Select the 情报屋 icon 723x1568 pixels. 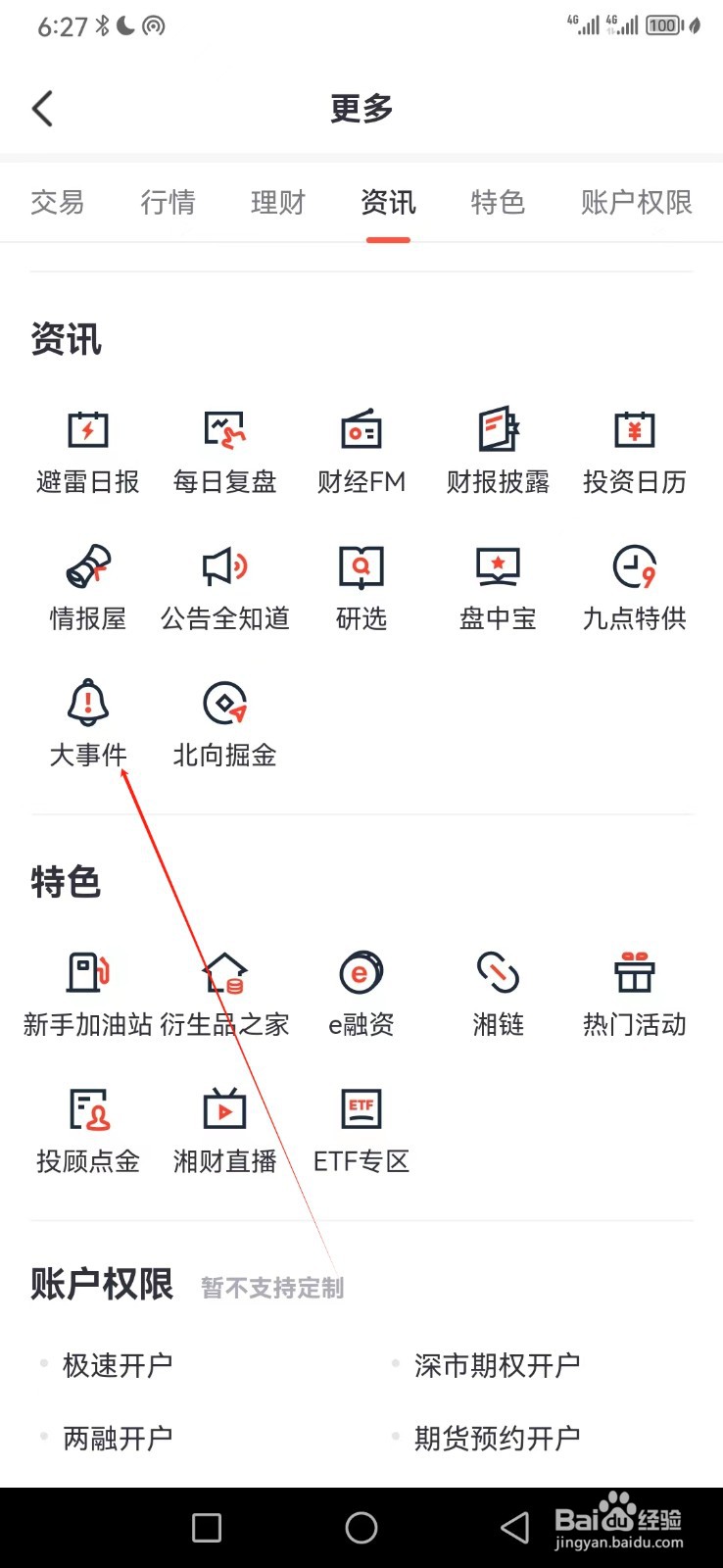point(87,583)
